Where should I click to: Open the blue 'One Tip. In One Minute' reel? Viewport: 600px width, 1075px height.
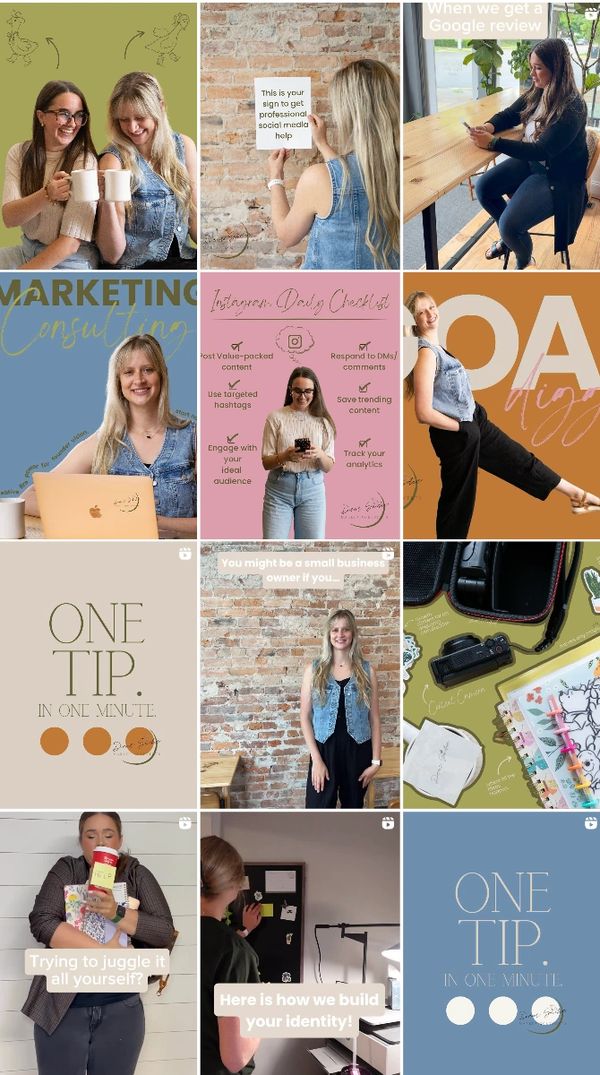click(x=501, y=943)
